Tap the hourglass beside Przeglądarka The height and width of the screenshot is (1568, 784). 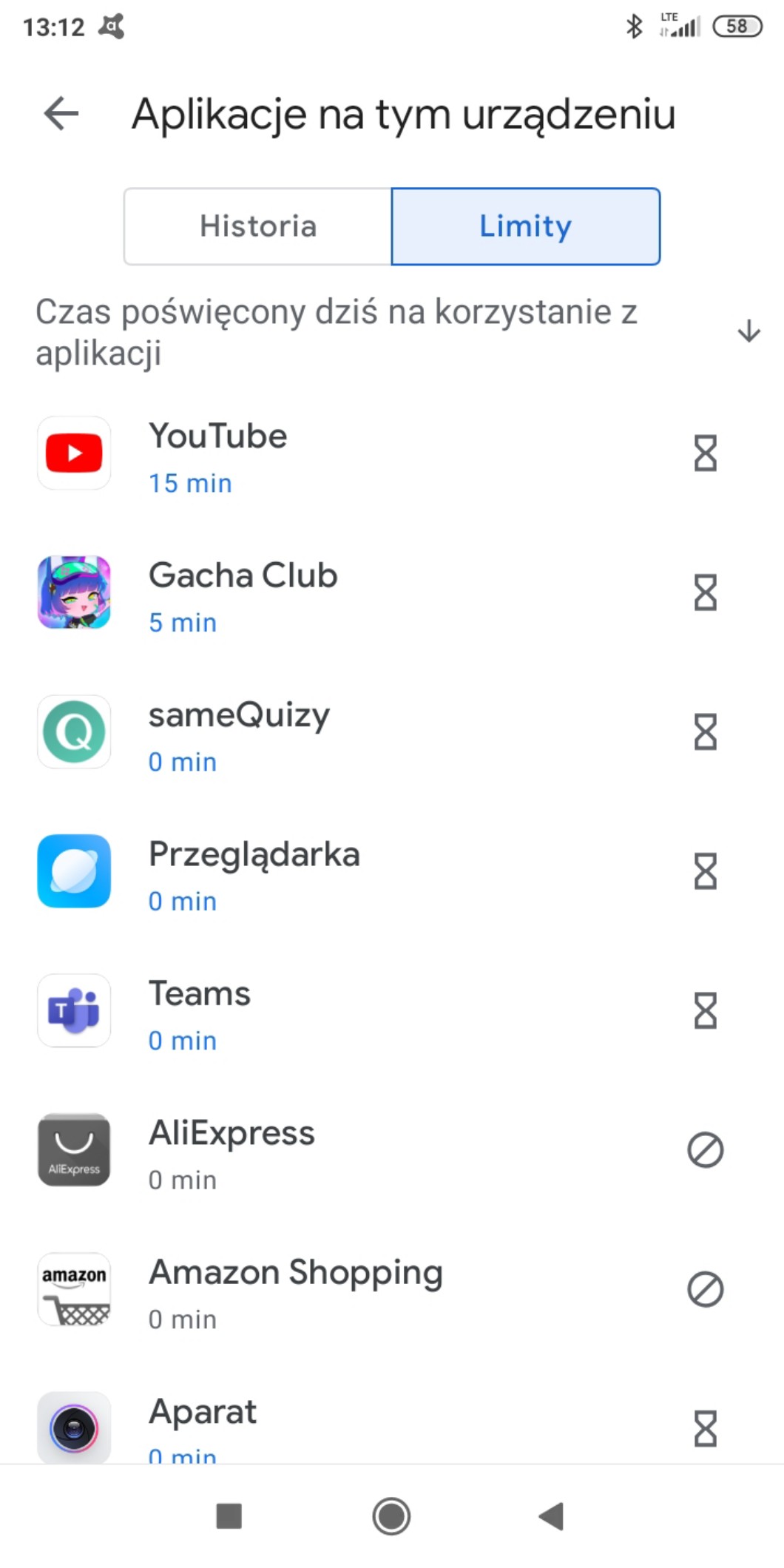tap(705, 871)
